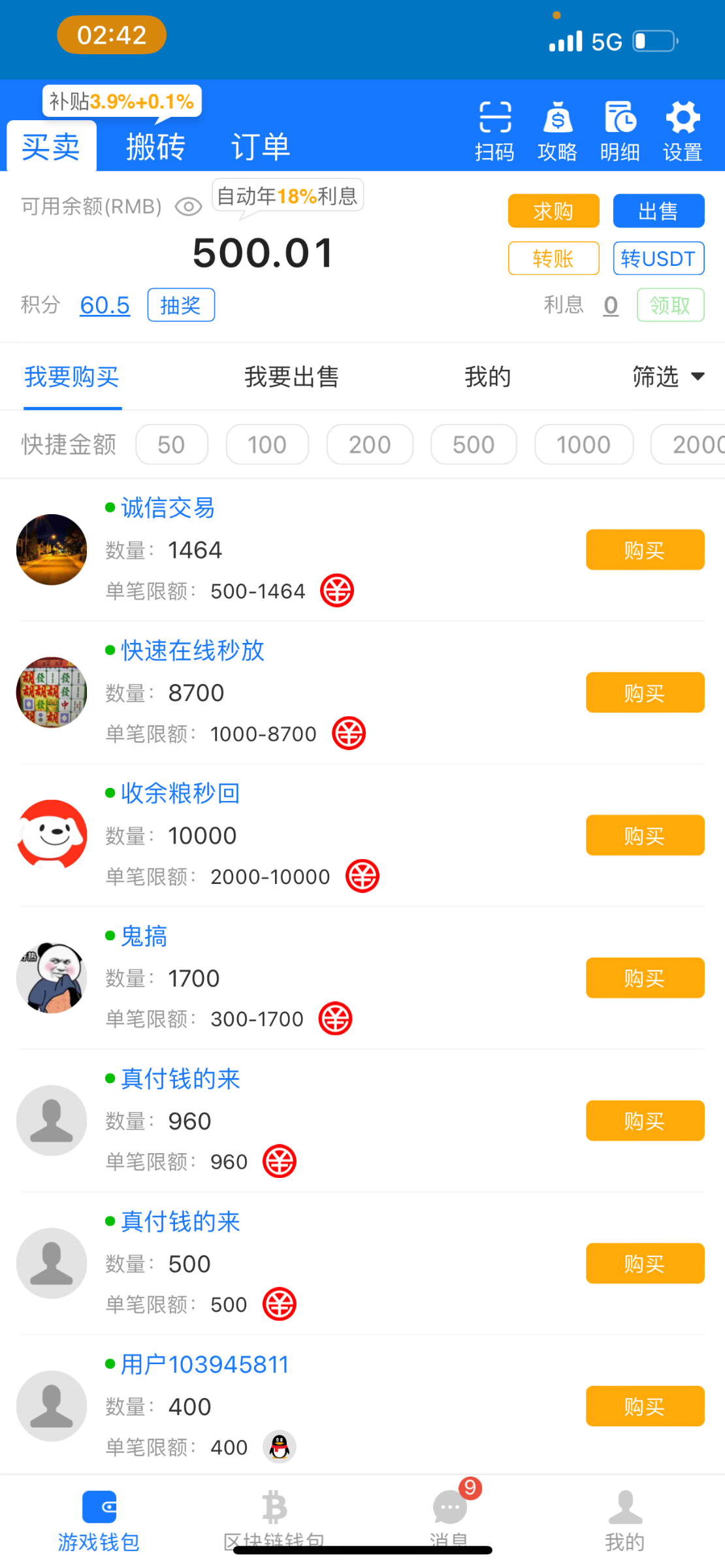
Task: Open the 扫码 scan icon
Action: (x=494, y=131)
